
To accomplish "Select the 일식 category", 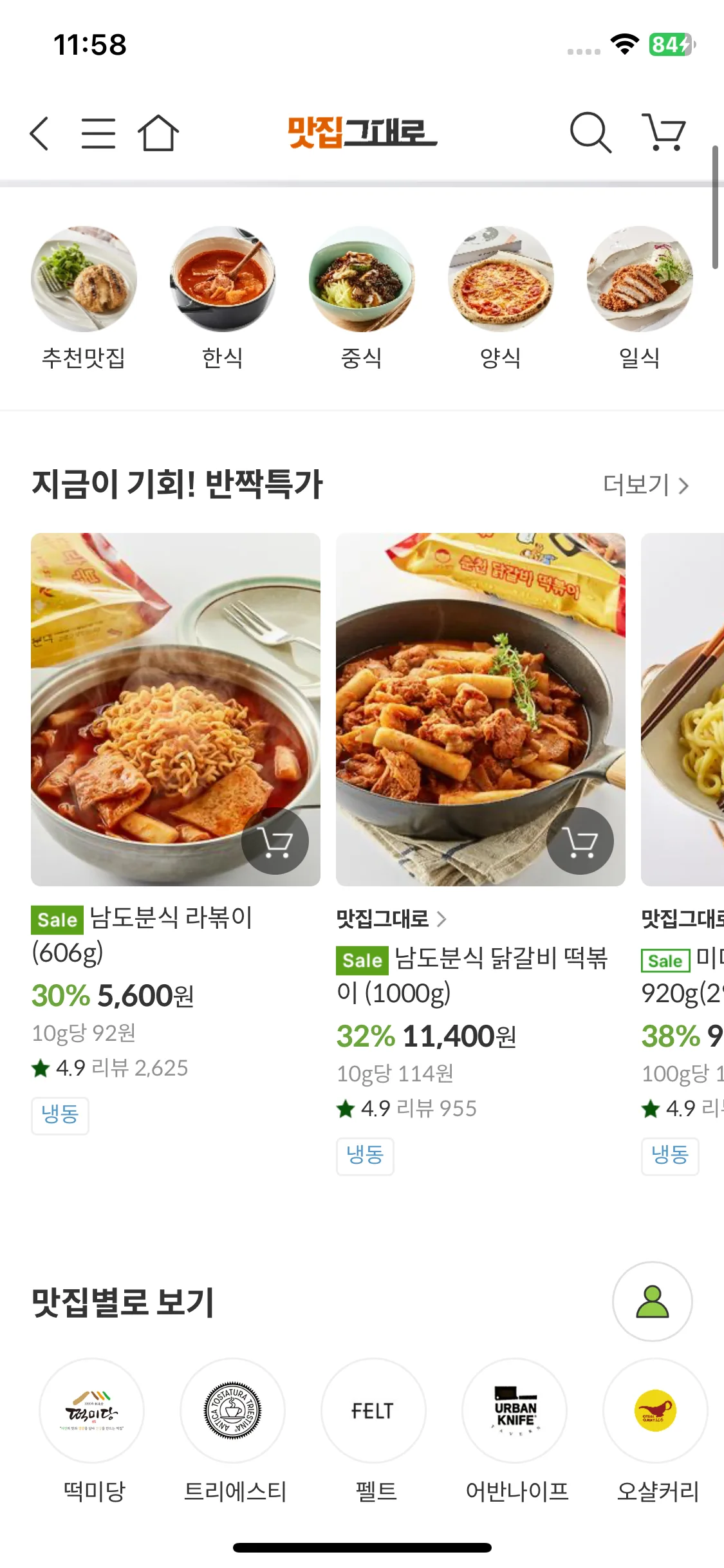I will coord(640,297).
